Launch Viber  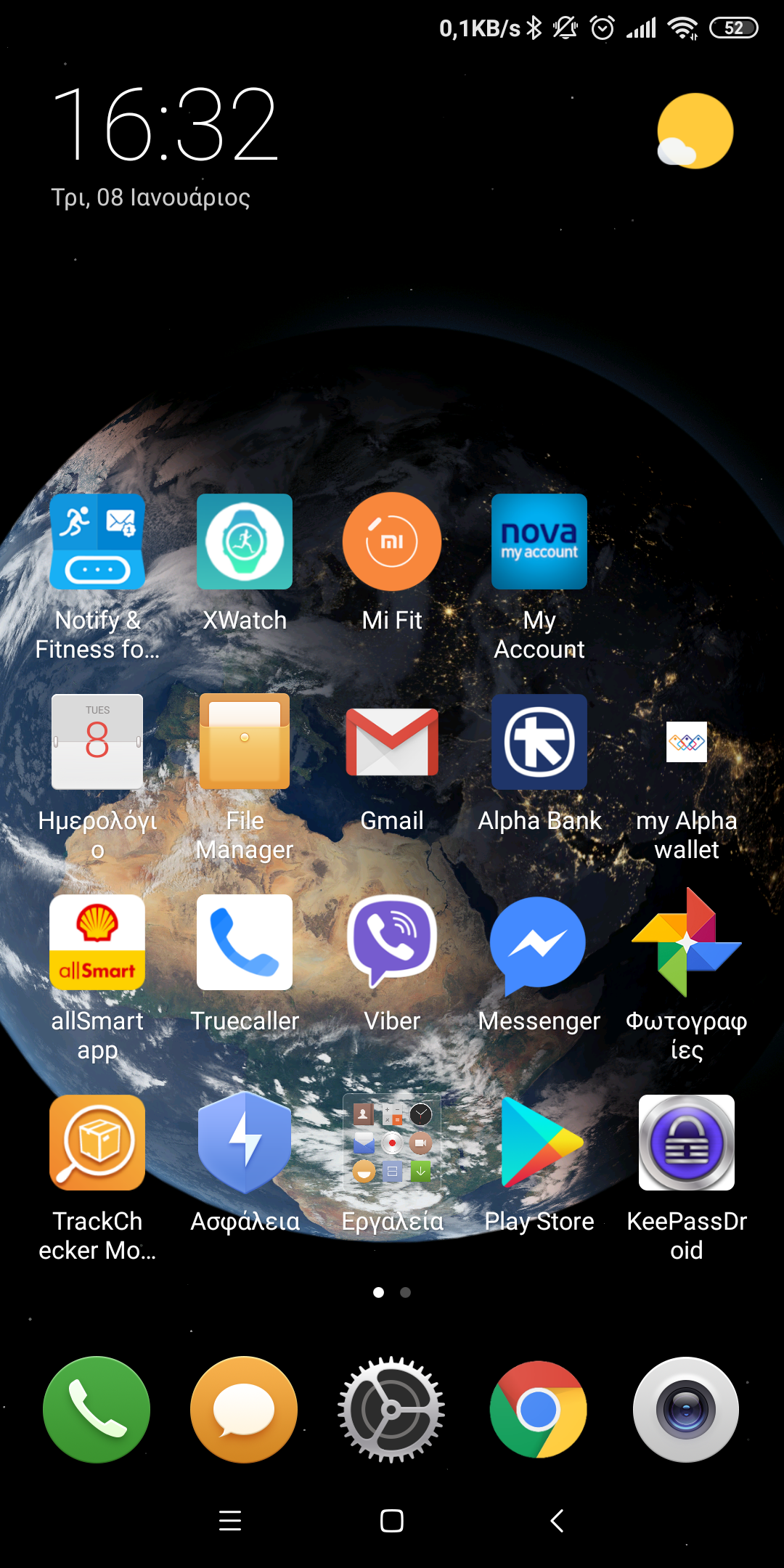pos(392,942)
